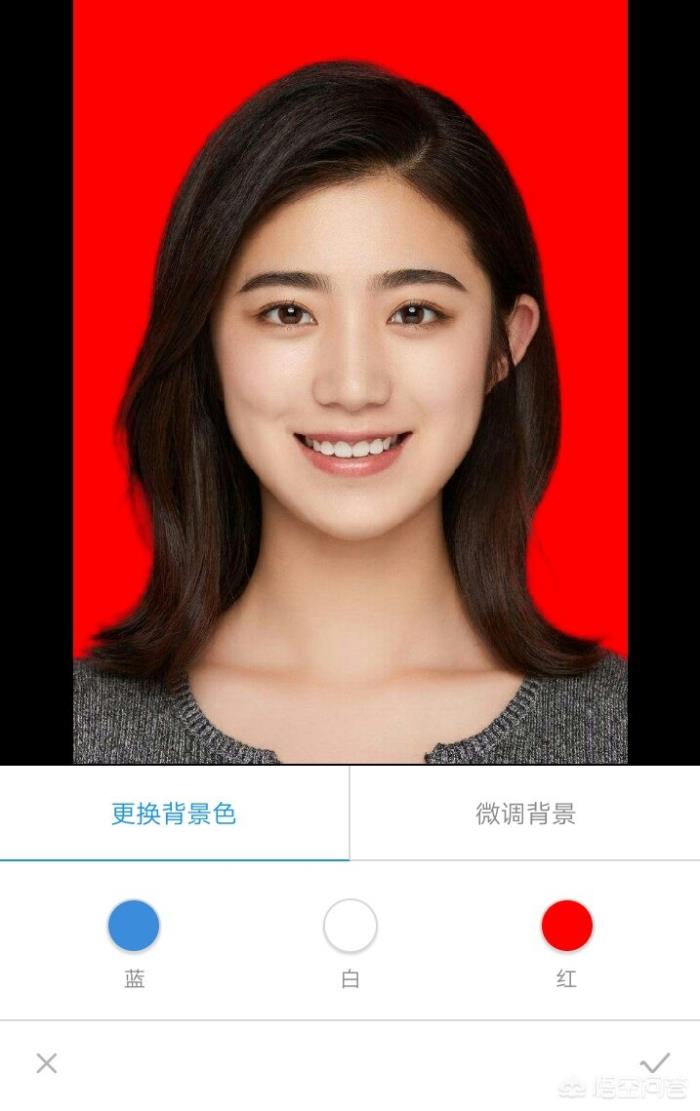Open the 微调背景 tab
This screenshot has width=700, height=1111.
click(x=525, y=813)
